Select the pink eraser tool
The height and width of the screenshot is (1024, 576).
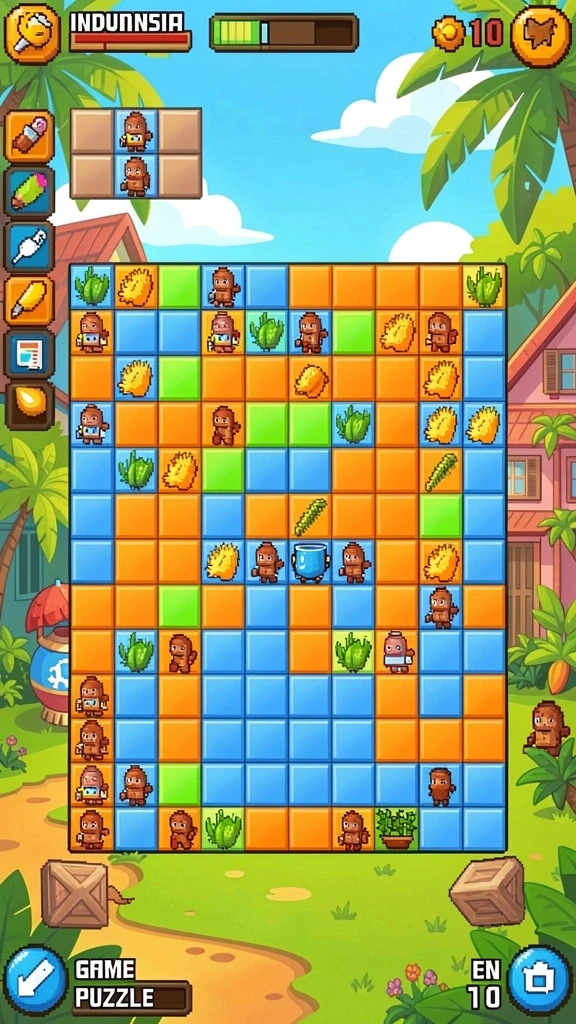click(x=29, y=136)
